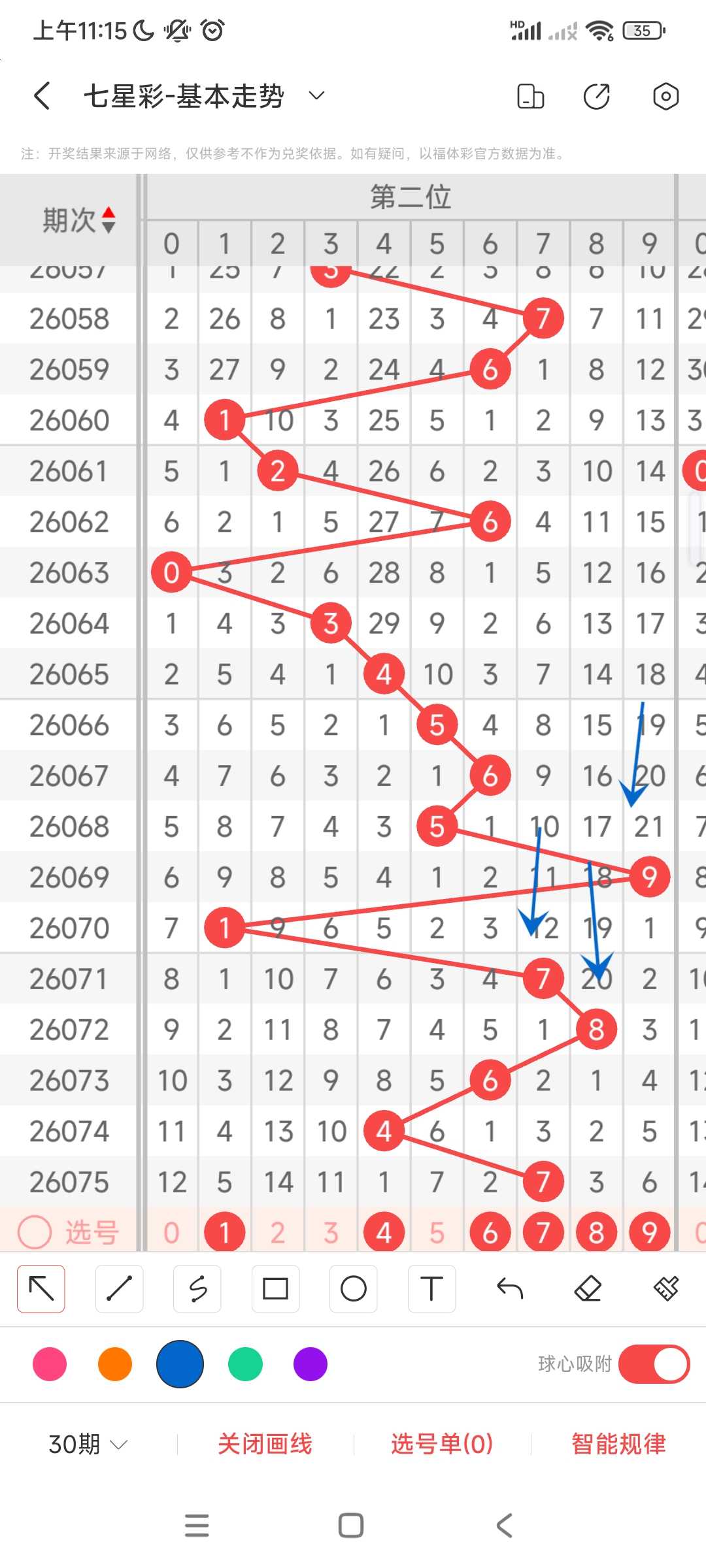Choose the orange color swatch
The height and width of the screenshot is (1568, 706).
(x=115, y=1364)
